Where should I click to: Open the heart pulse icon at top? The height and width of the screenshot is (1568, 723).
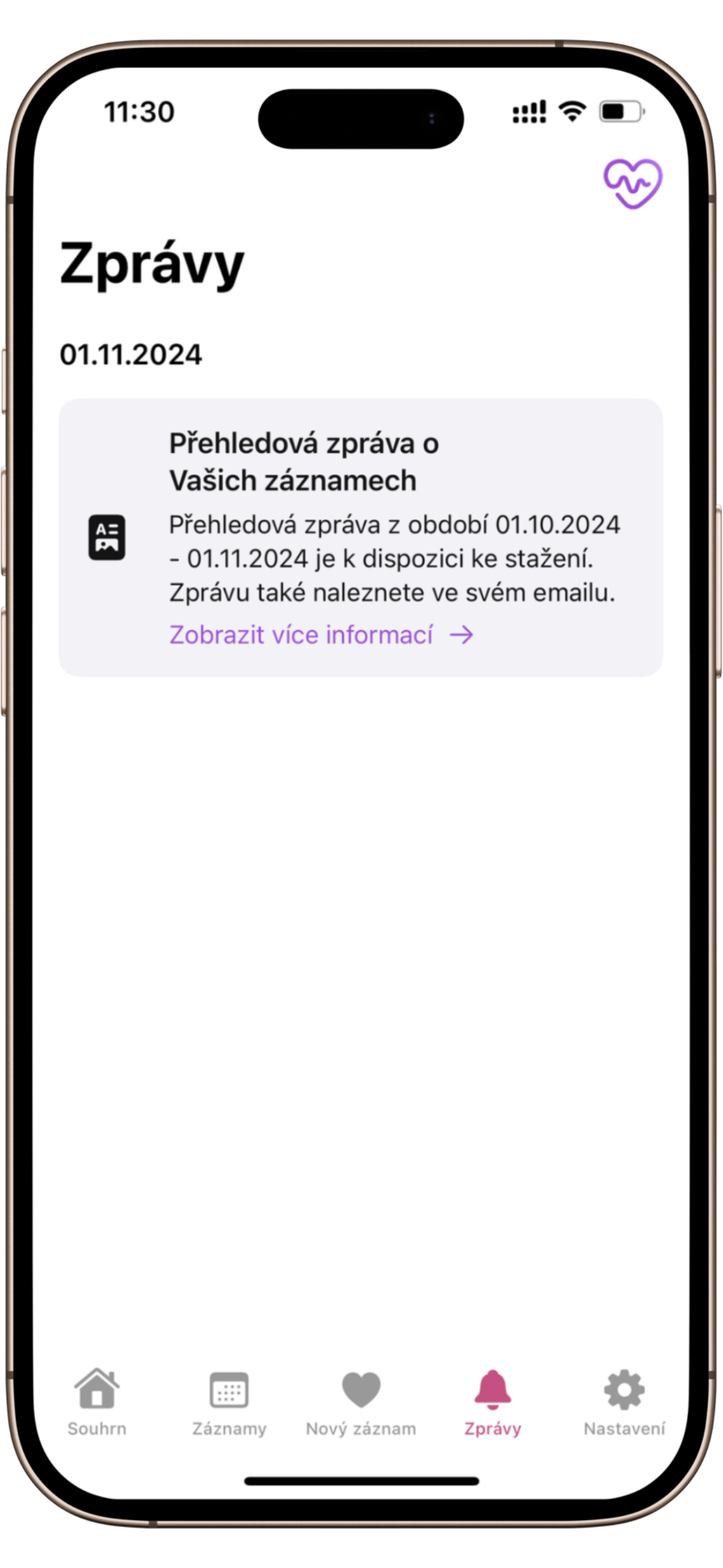coord(632,184)
